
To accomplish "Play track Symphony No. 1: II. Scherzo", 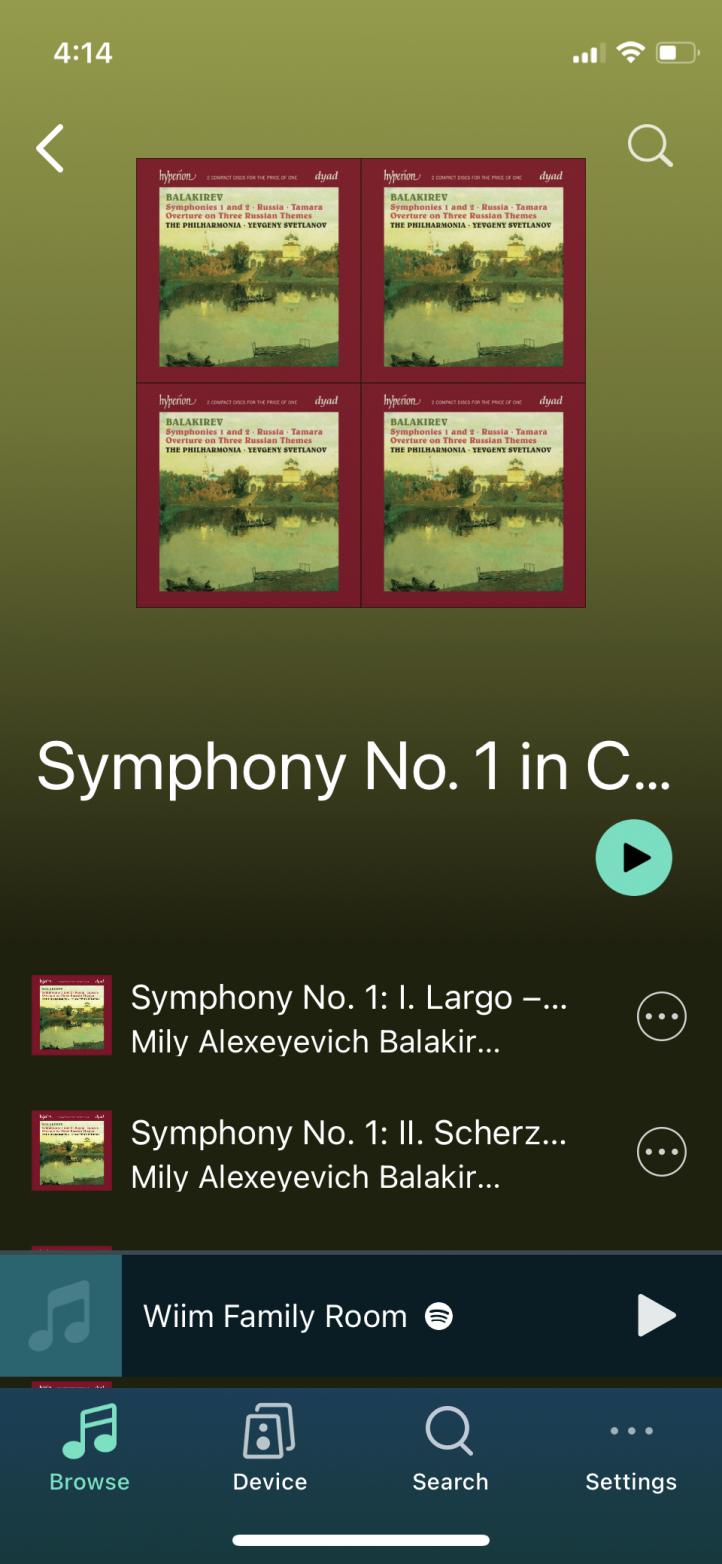I will [x=348, y=1153].
